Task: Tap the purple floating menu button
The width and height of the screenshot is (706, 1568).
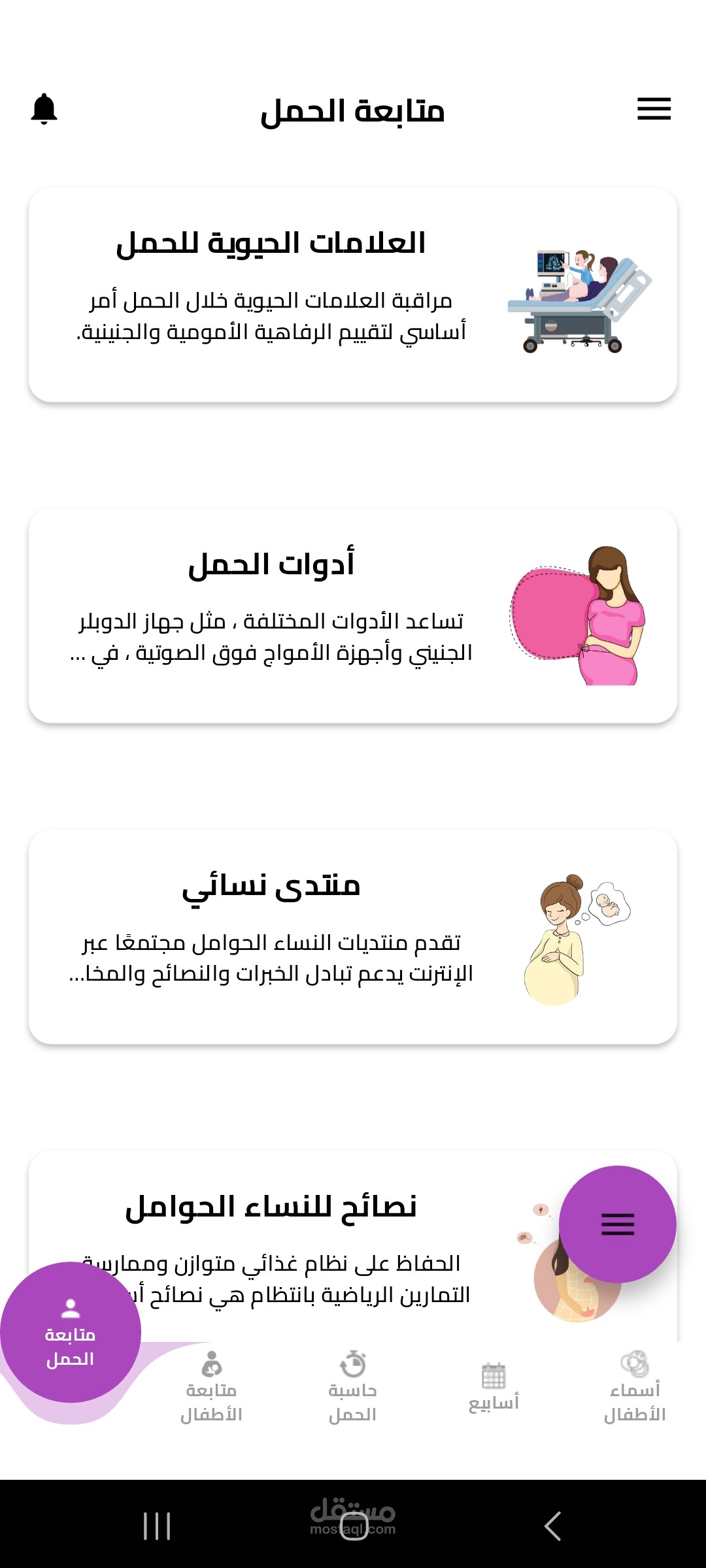Action: click(x=617, y=1224)
